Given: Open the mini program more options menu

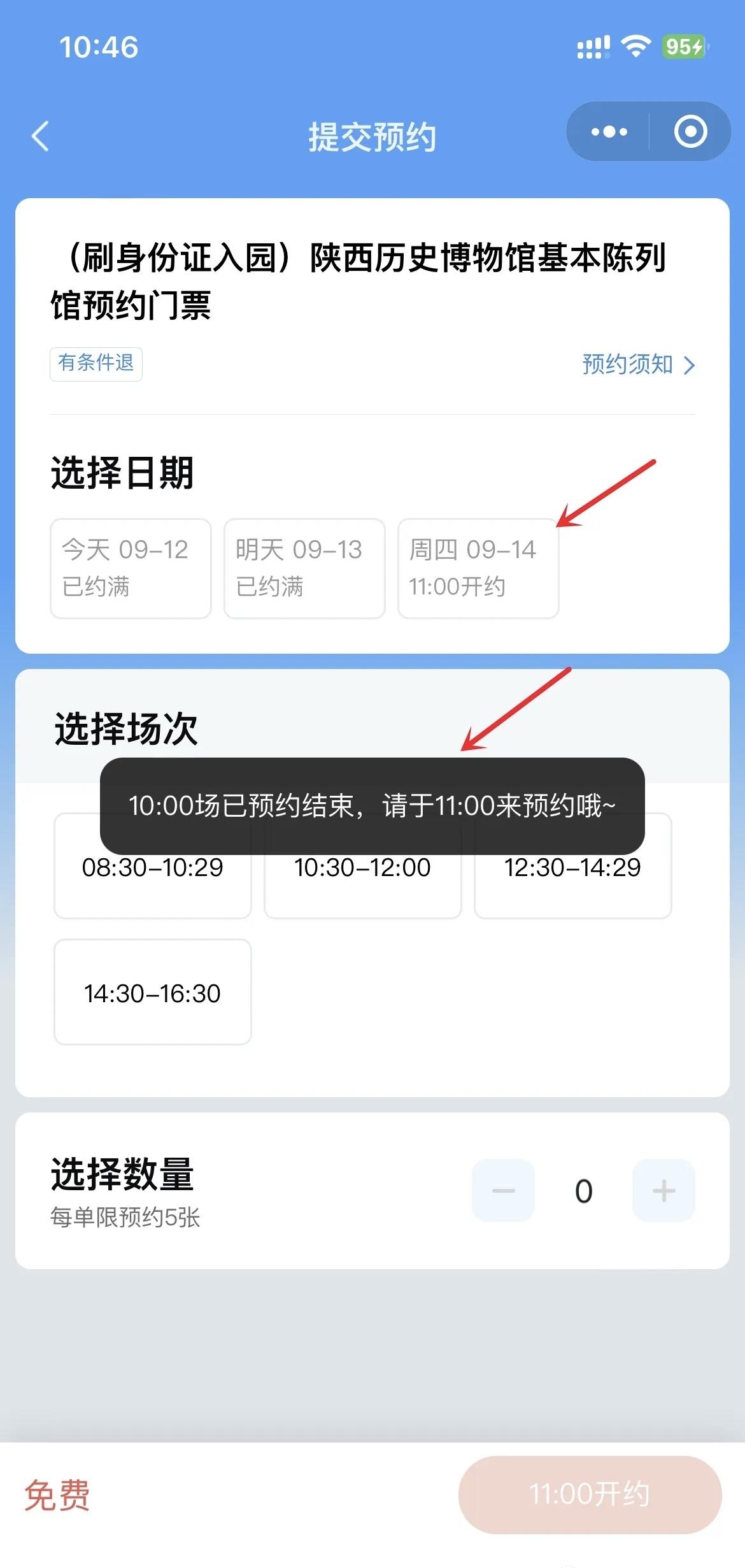Looking at the screenshot, I should coord(608,132).
